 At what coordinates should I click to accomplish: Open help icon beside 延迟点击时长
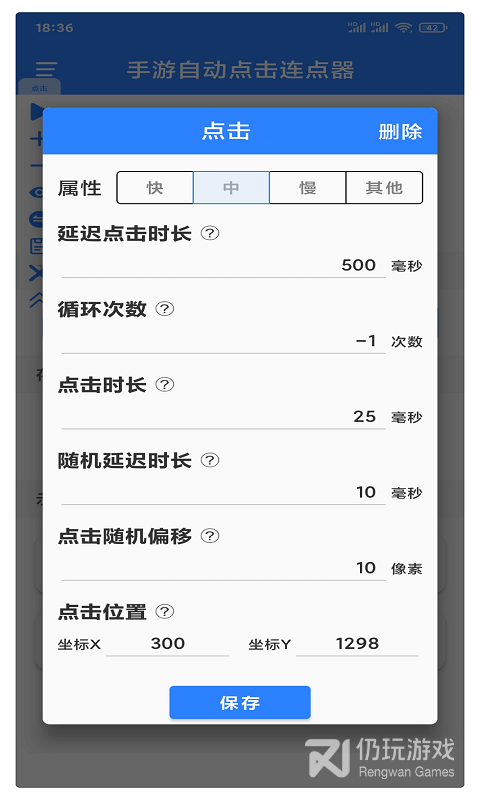210,233
